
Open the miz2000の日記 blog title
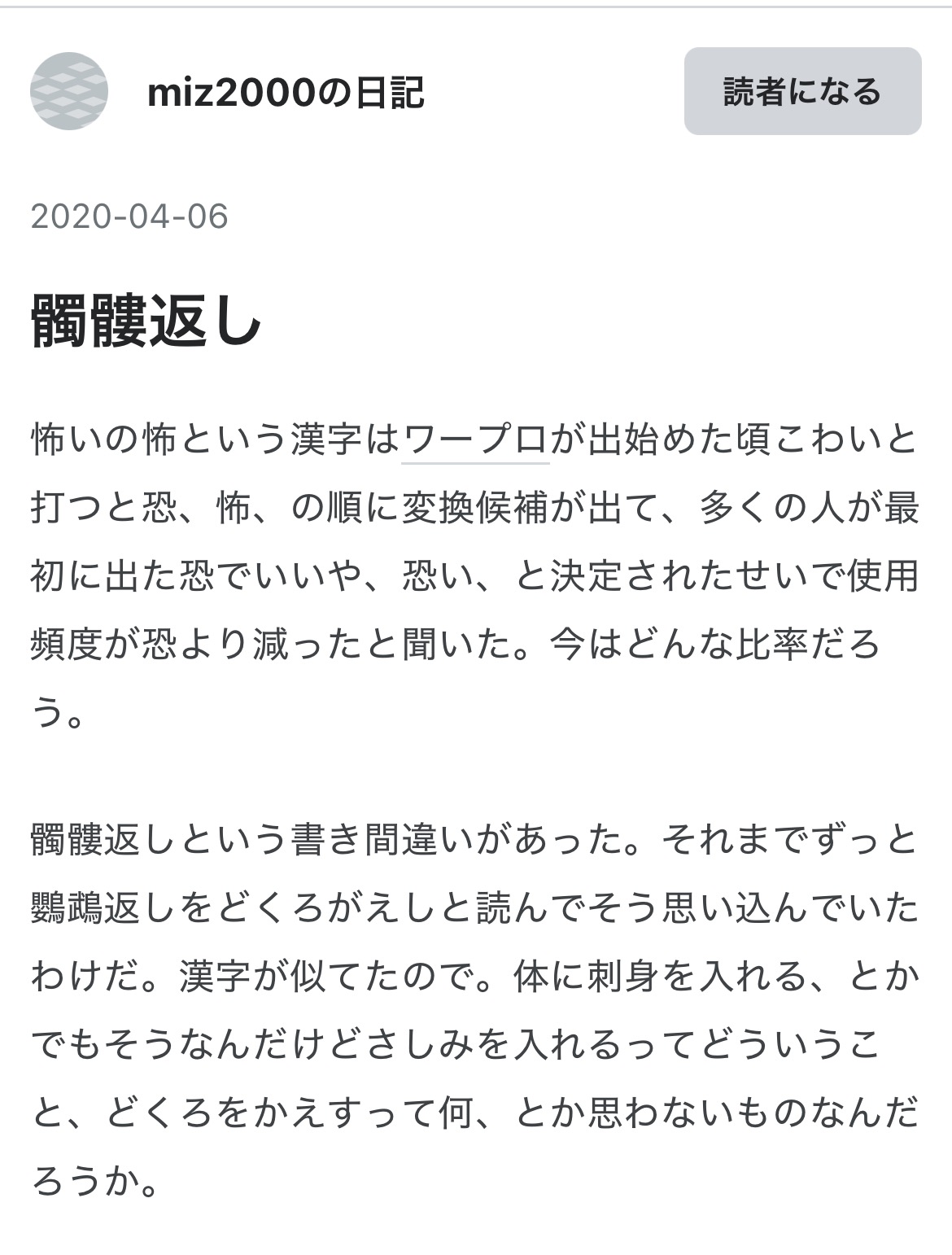286,93
